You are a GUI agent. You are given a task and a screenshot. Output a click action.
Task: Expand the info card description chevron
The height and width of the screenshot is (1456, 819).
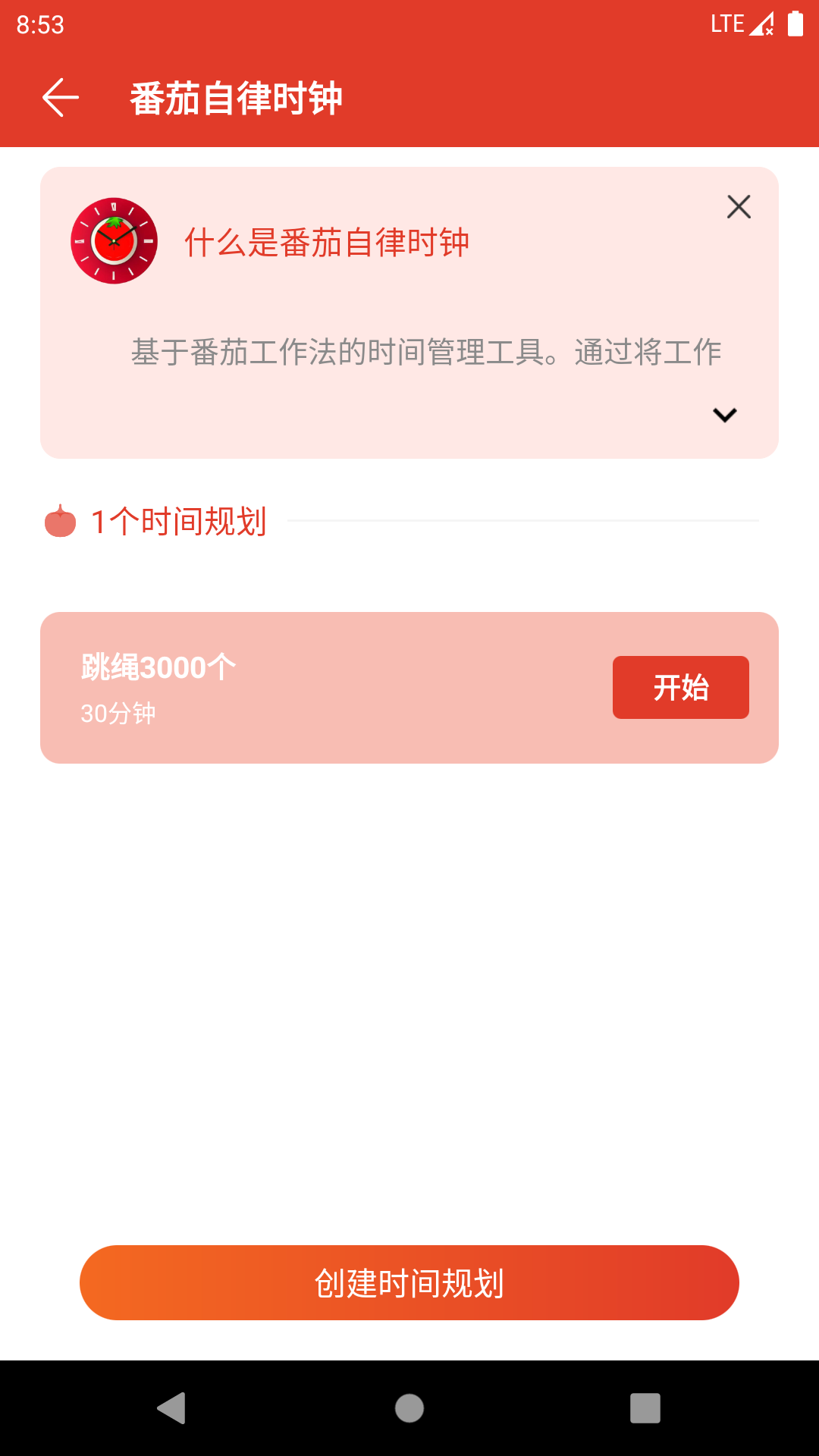tap(725, 415)
